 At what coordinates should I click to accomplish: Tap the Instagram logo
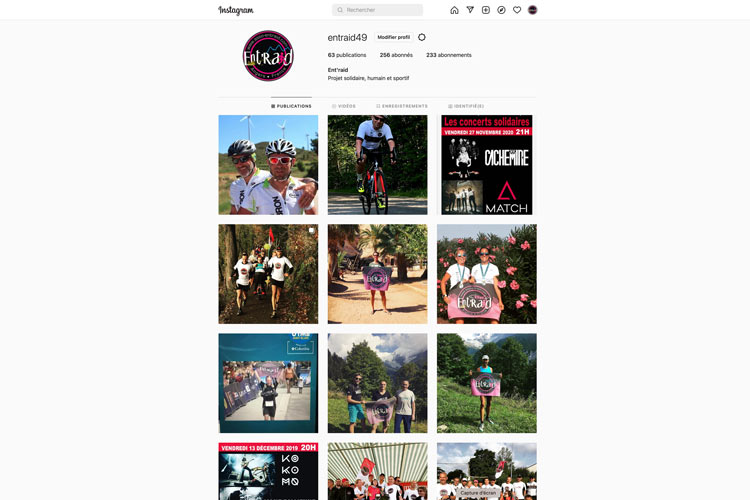point(236,10)
